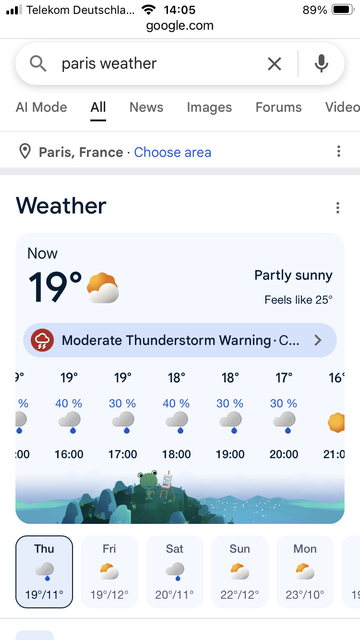This screenshot has height=640, width=360.
Task: Open the Weather card overflow menu
Action: [x=338, y=207]
